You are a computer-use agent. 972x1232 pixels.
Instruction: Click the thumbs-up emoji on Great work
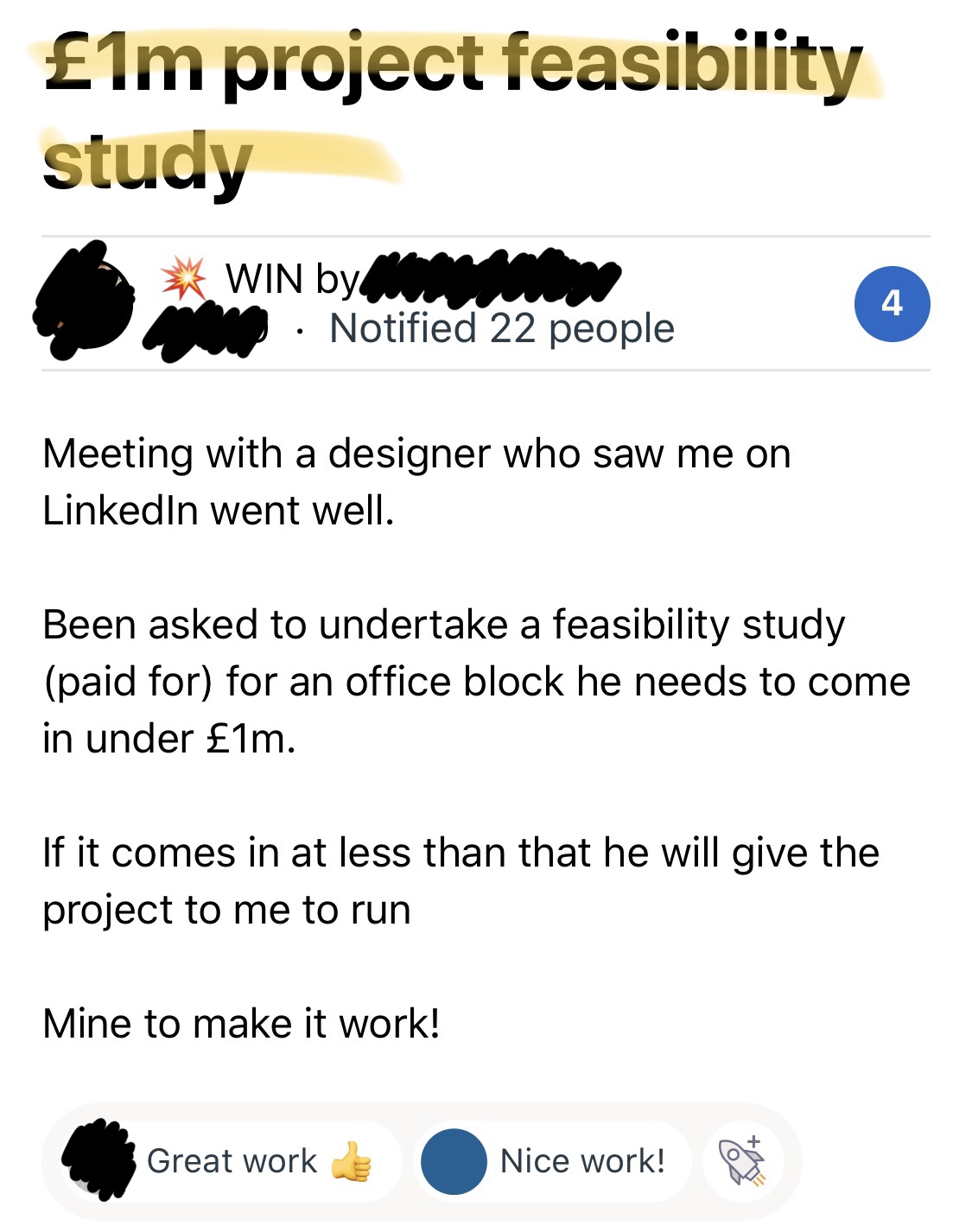[x=353, y=1164]
